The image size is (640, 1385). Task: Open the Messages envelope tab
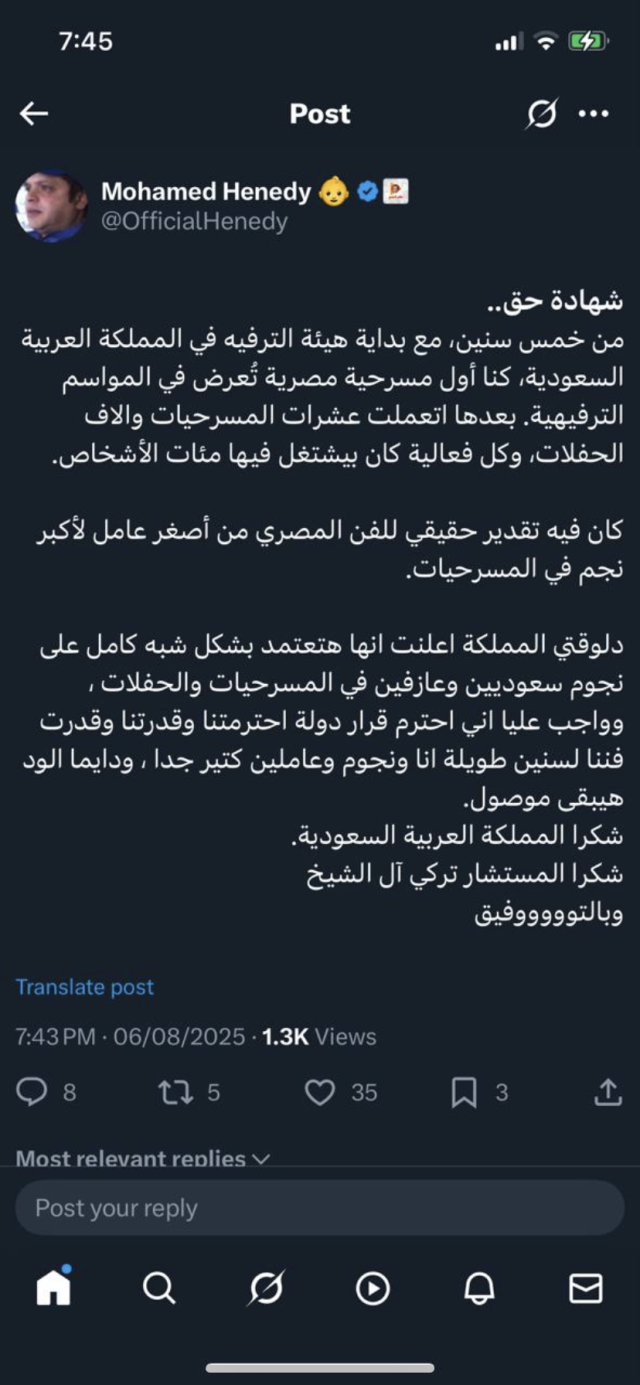pyautogui.click(x=586, y=1288)
